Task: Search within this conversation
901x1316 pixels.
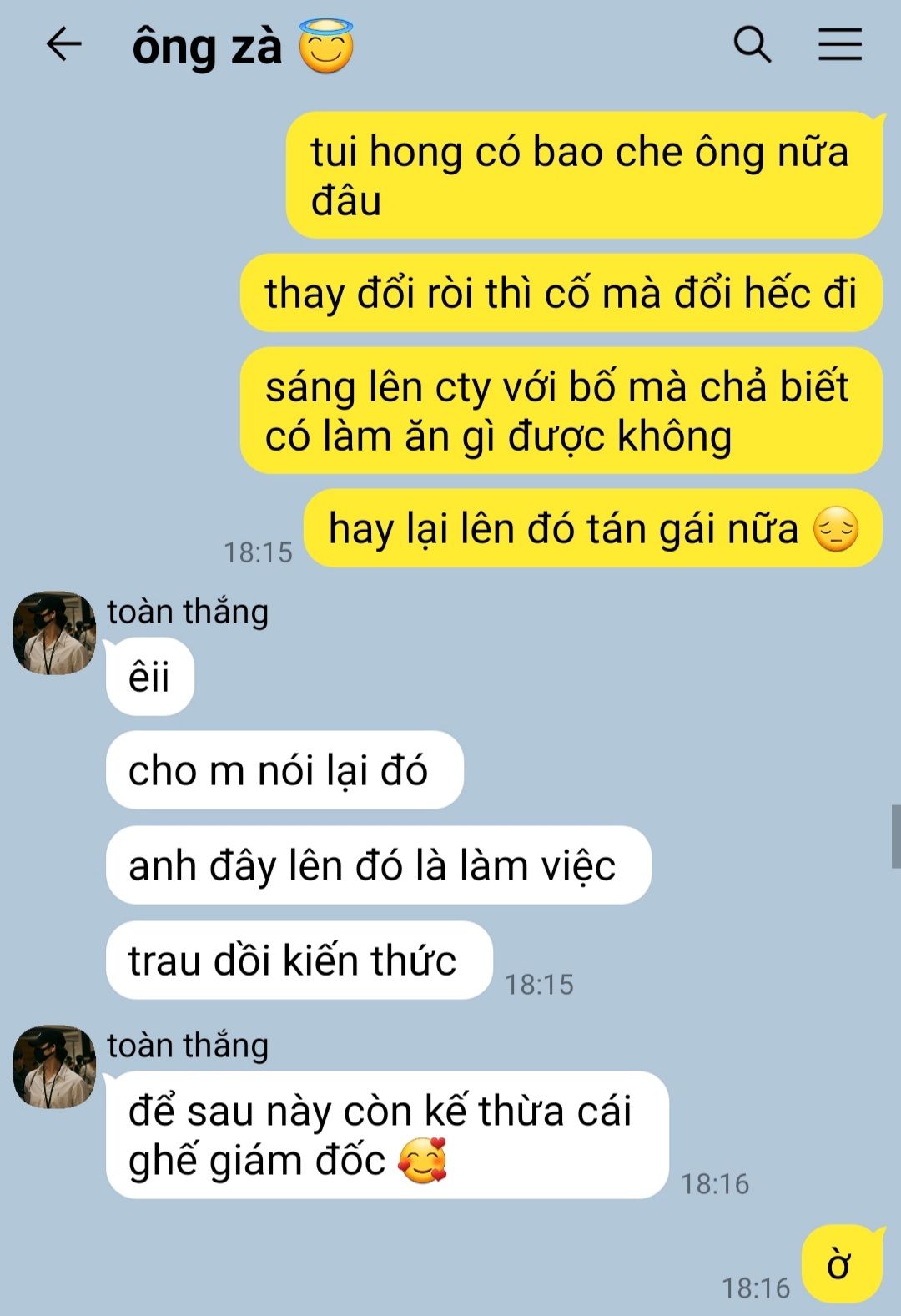Action: pyautogui.click(x=752, y=44)
